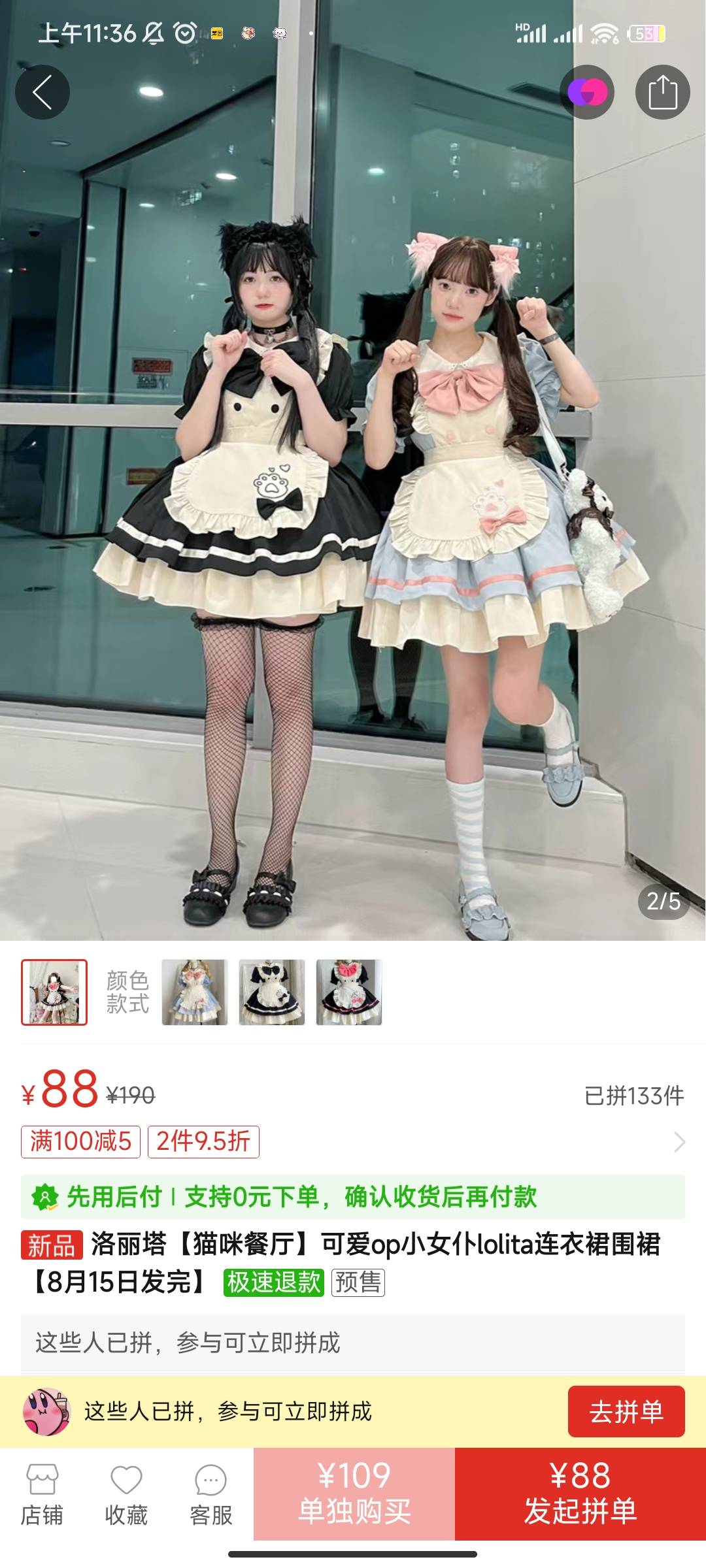Viewport: 706px width, 1568px height.
Task: Contact 客服 customer service
Action: point(210,1495)
